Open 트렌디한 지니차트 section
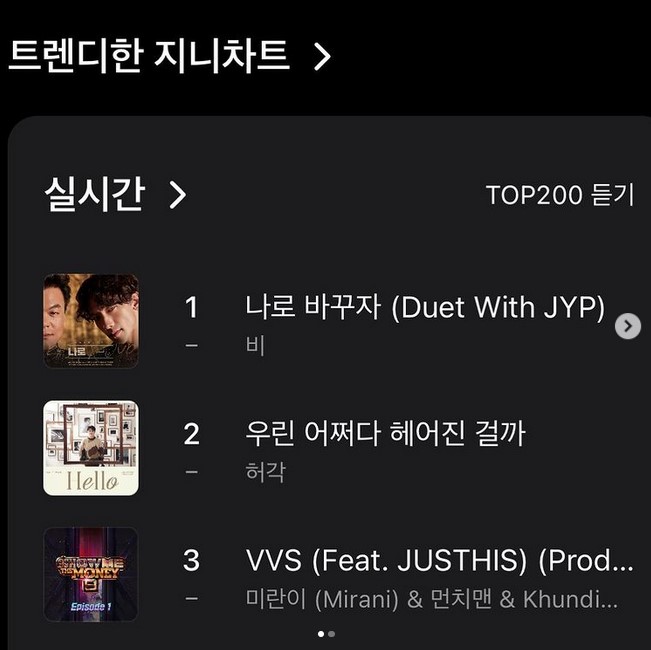This screenshot has height=650, width=651. pos(168,55)
